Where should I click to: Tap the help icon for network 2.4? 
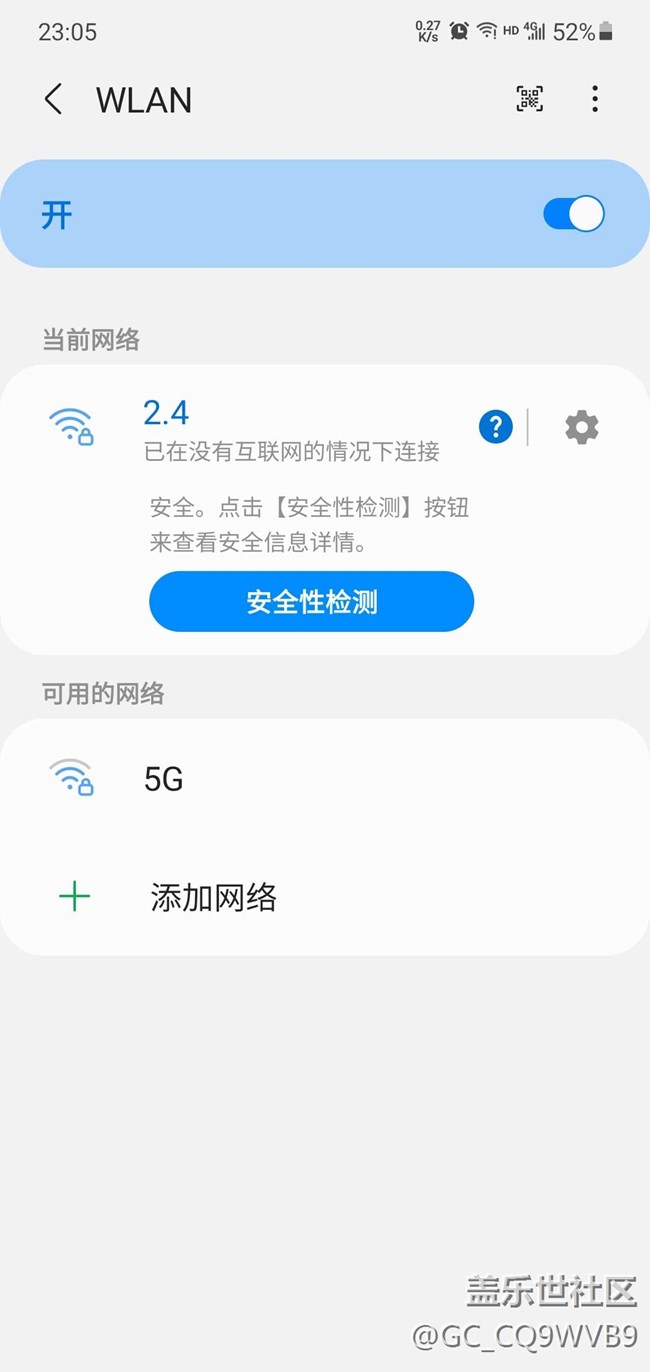pyautogui.click(x=496, y=427)
